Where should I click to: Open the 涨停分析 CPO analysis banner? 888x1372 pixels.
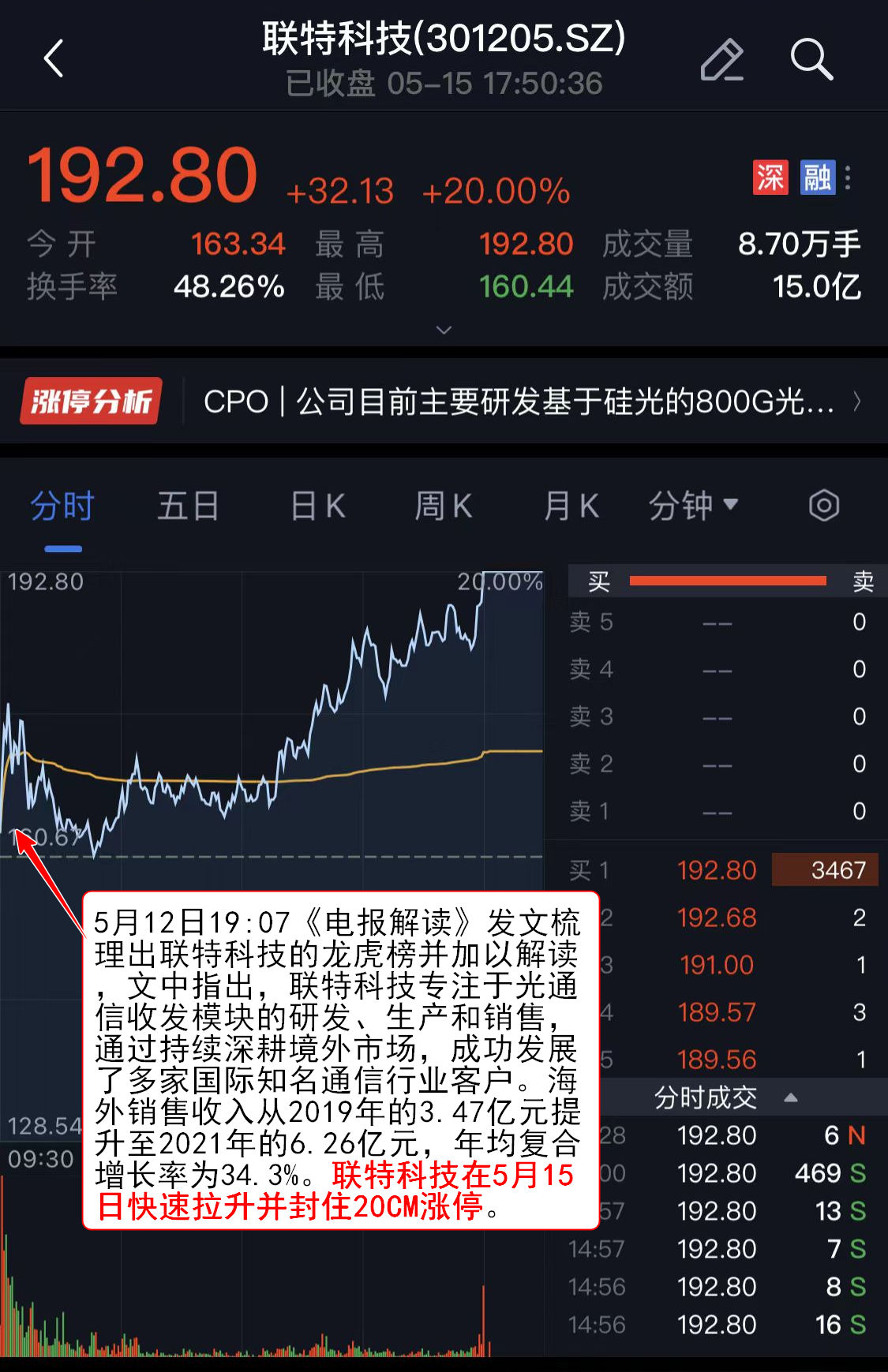[x=442, y=402]
